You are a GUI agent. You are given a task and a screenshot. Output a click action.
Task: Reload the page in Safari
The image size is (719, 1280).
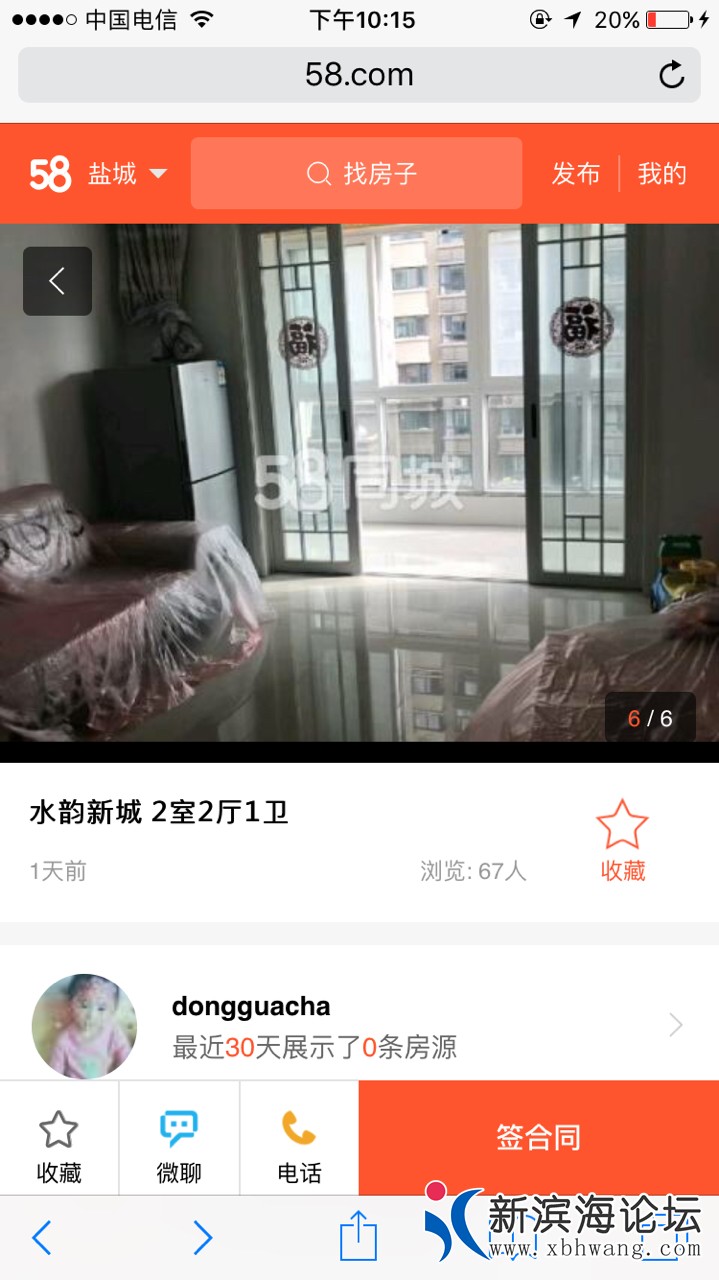click(x=672, y=75)
